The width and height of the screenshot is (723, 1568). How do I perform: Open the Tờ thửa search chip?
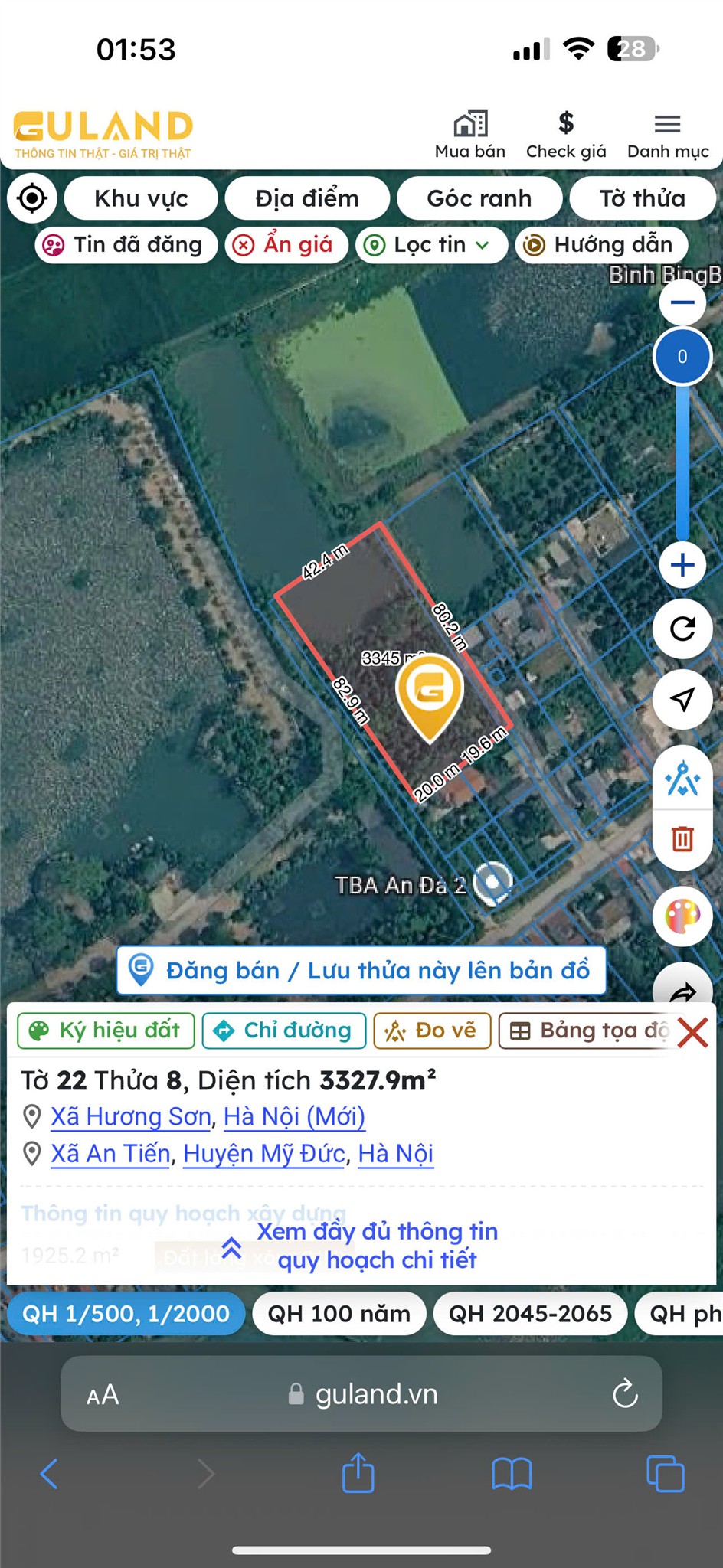tap(642, 198)
